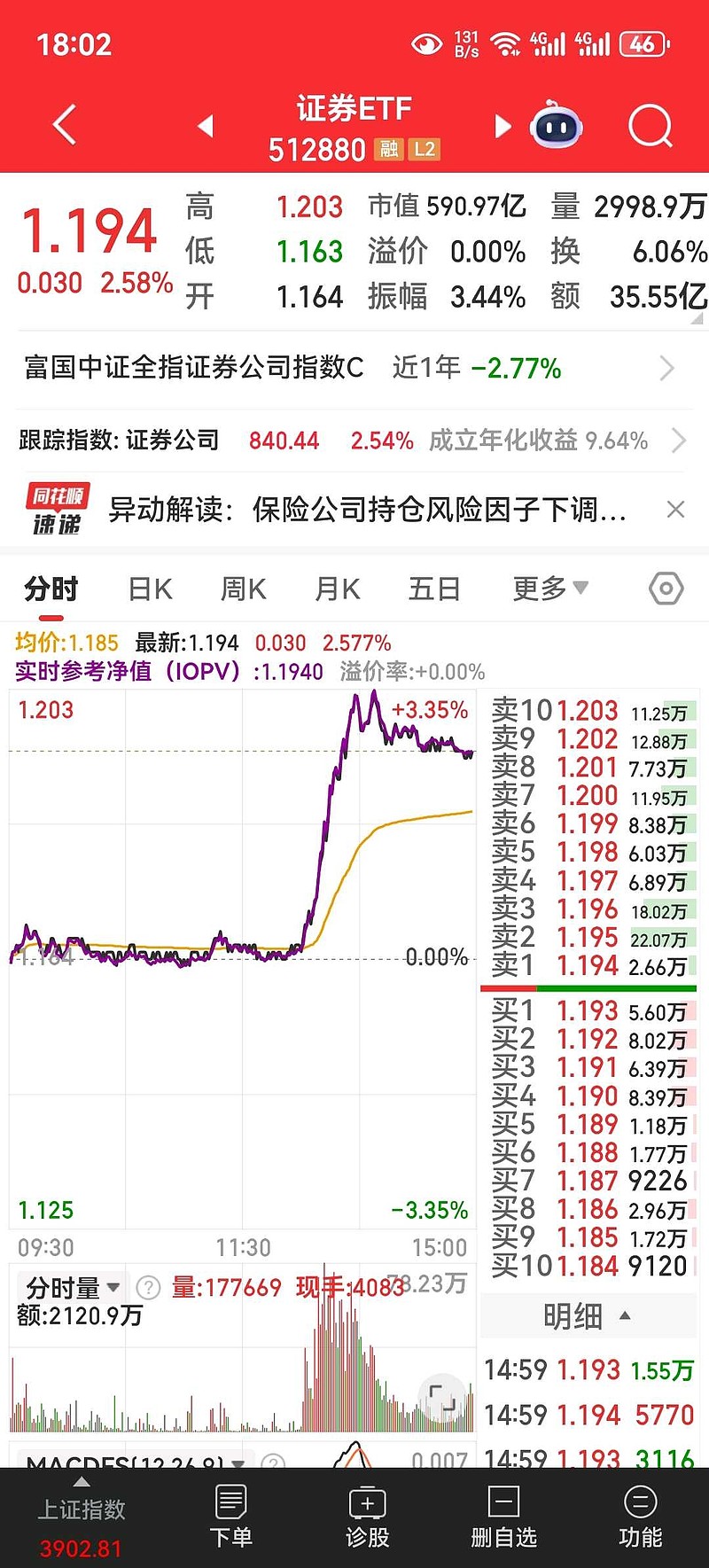
Task: Expand the 更多 chart period dropdown
Action: point(548,587)
